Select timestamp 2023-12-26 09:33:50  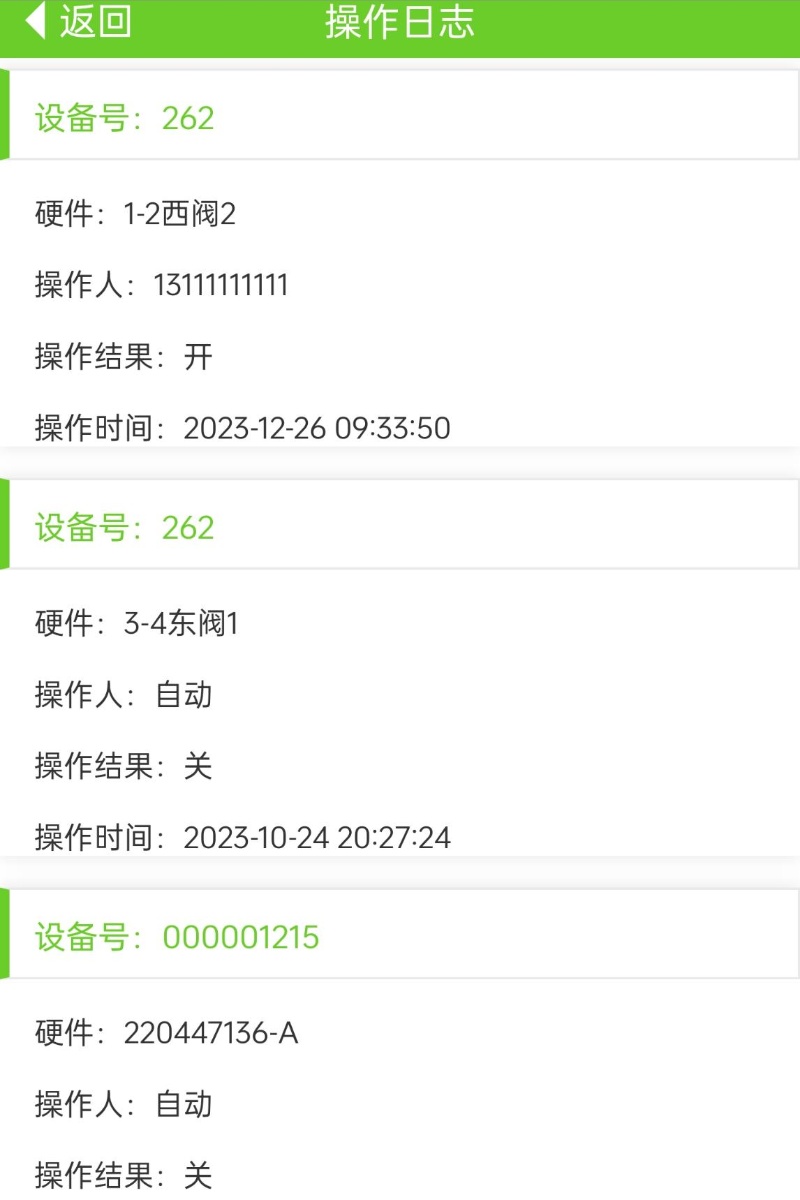coord(316,428)
